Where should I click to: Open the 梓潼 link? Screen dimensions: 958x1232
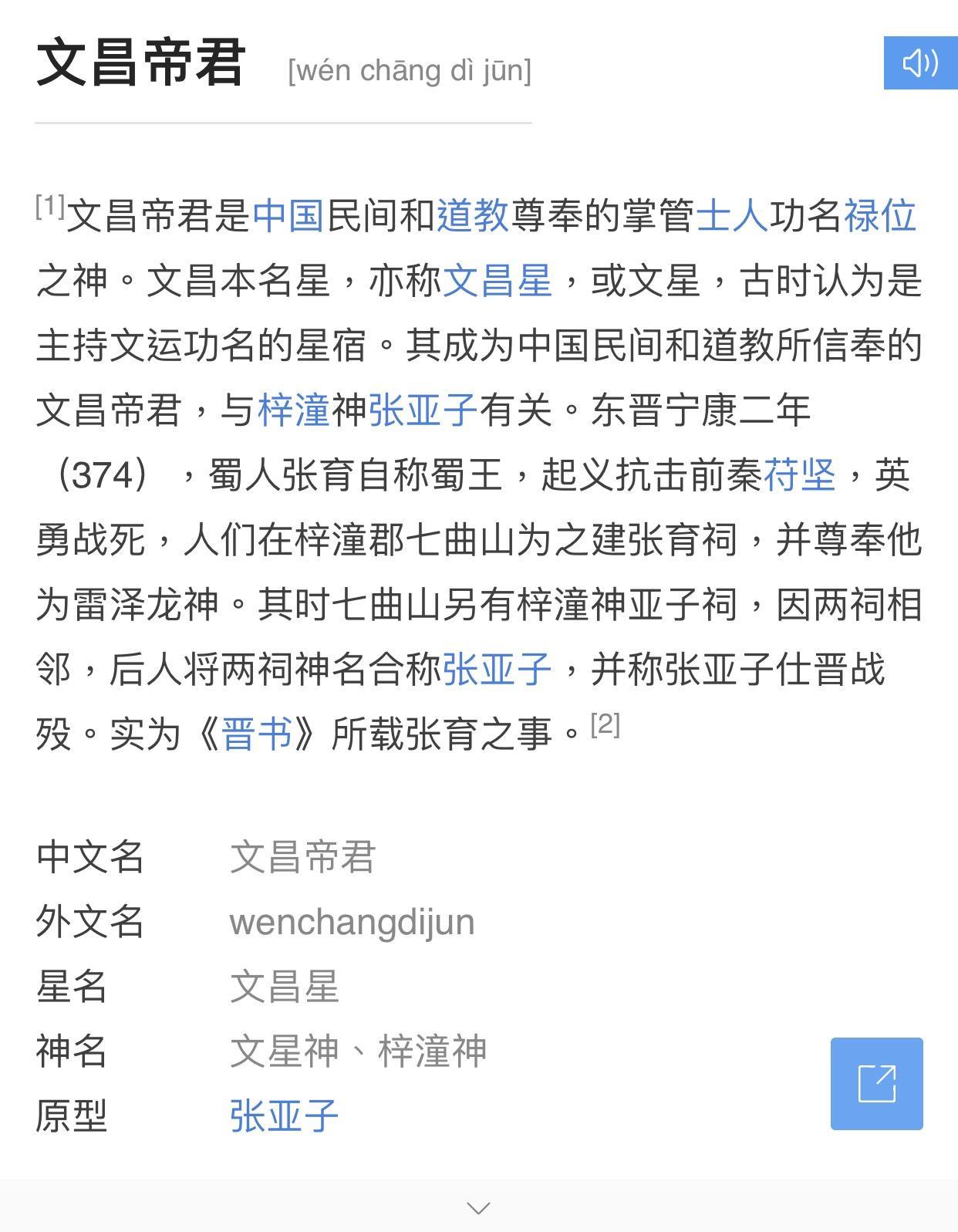(x=294, y=410)
